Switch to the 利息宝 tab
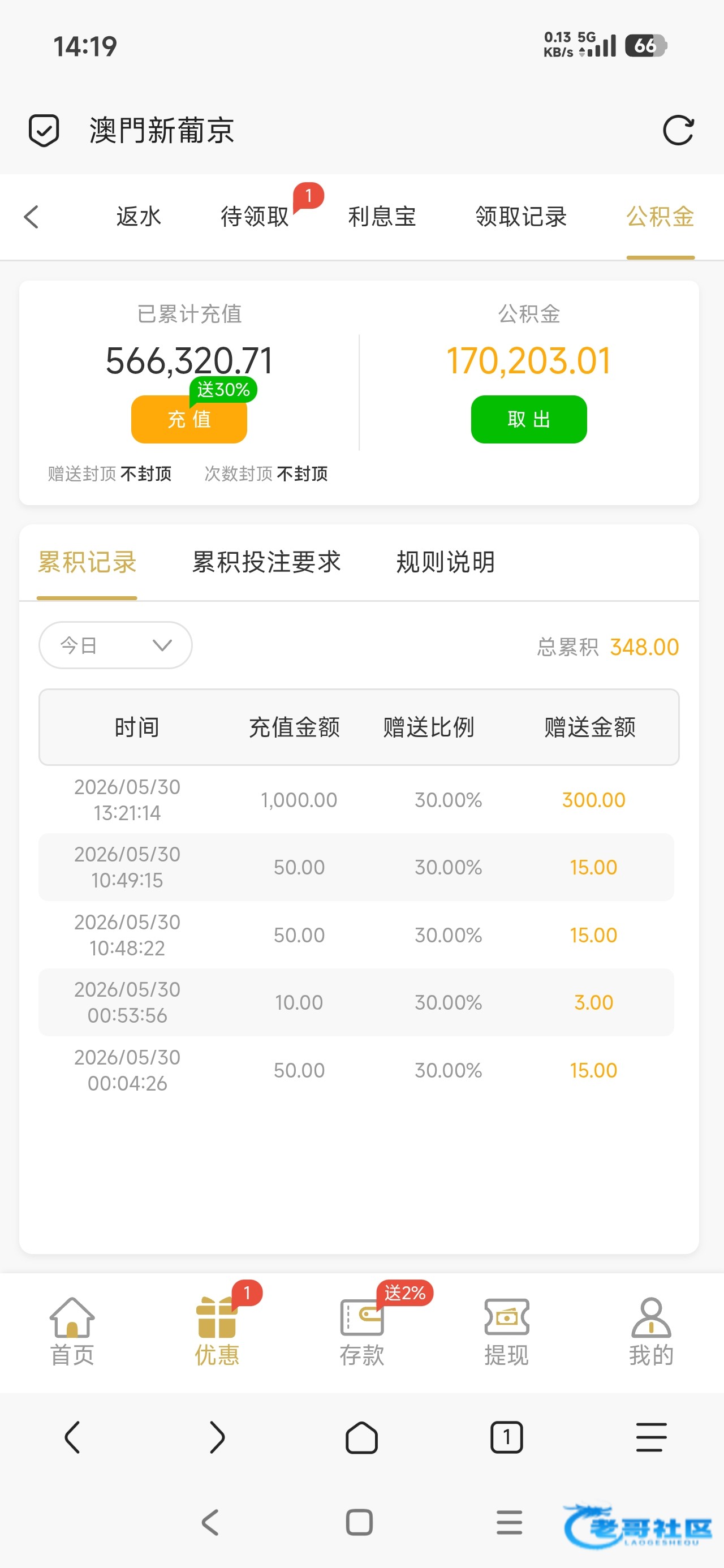724x1568 pixels. pos(382,217)
